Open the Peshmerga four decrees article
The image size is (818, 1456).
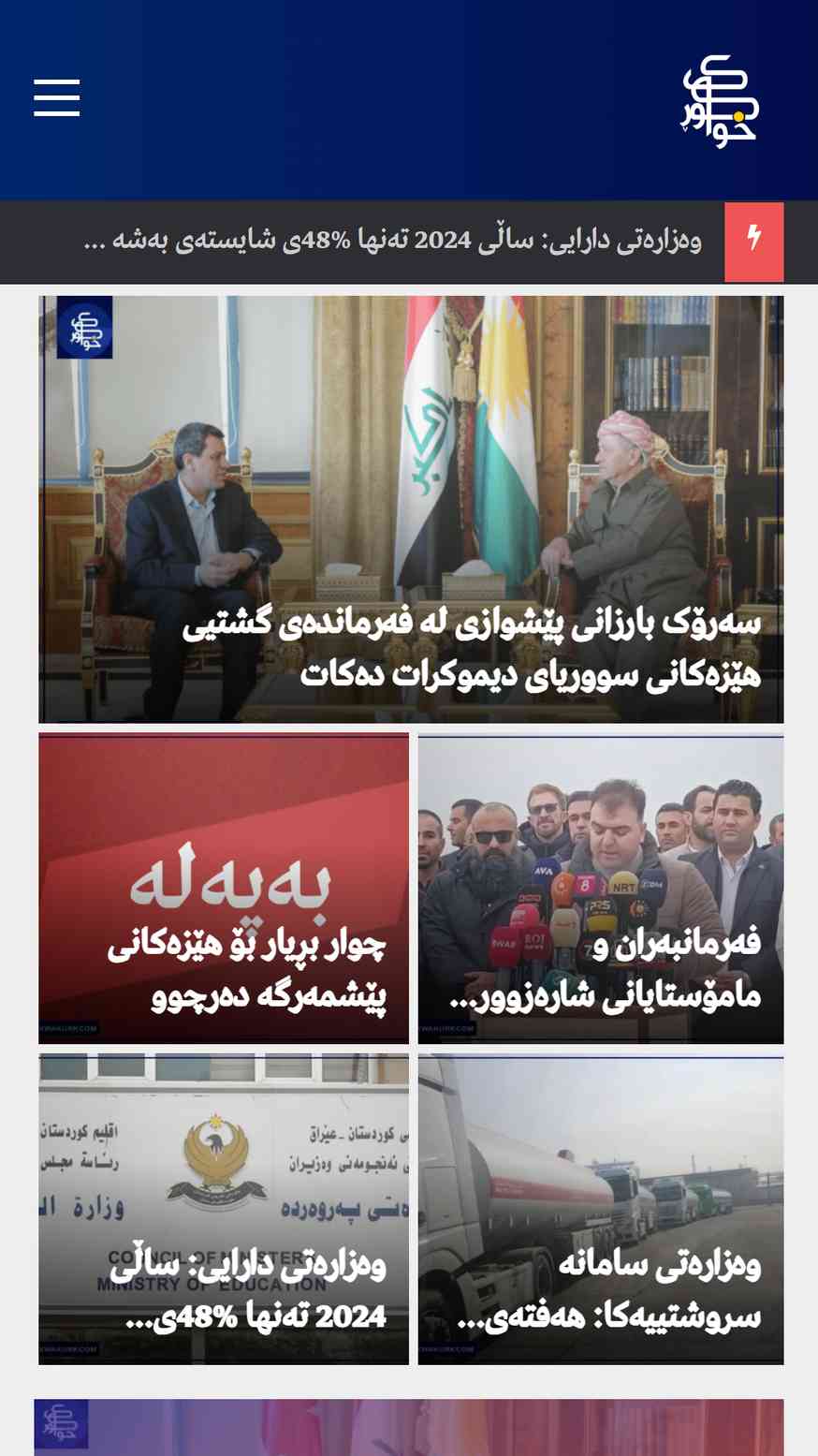(224, 889)
